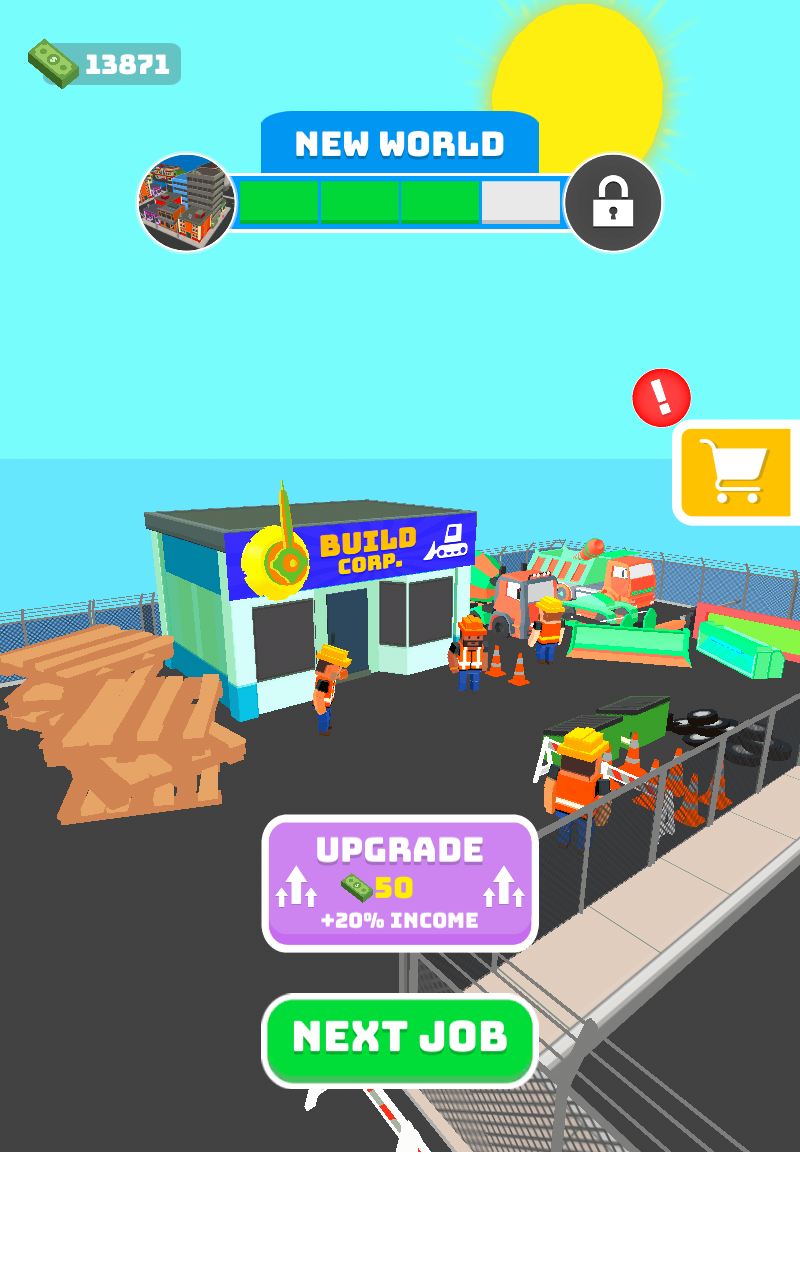800x1280 pixels.
Task: Open the shop cart button
Action: (735, 472)
